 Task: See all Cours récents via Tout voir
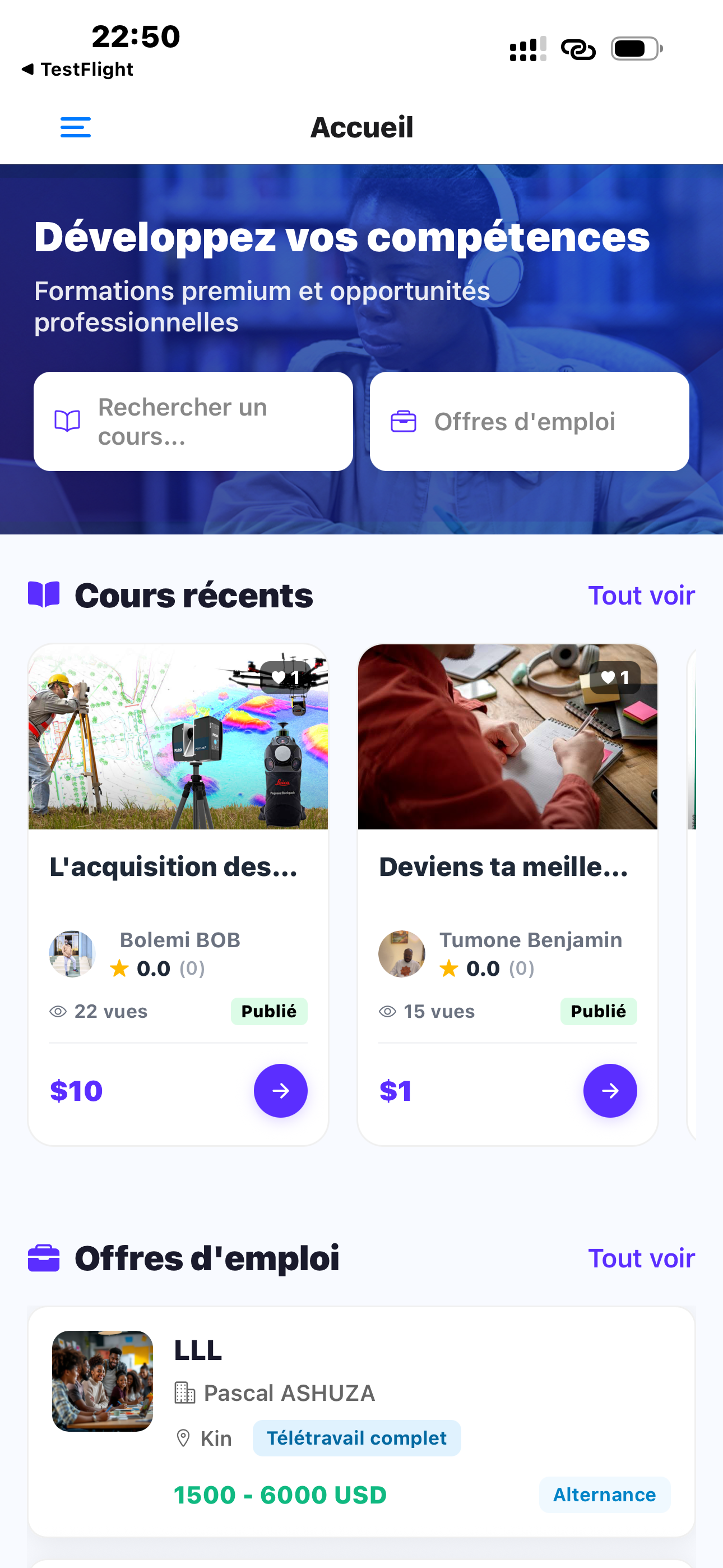(641, 596)
